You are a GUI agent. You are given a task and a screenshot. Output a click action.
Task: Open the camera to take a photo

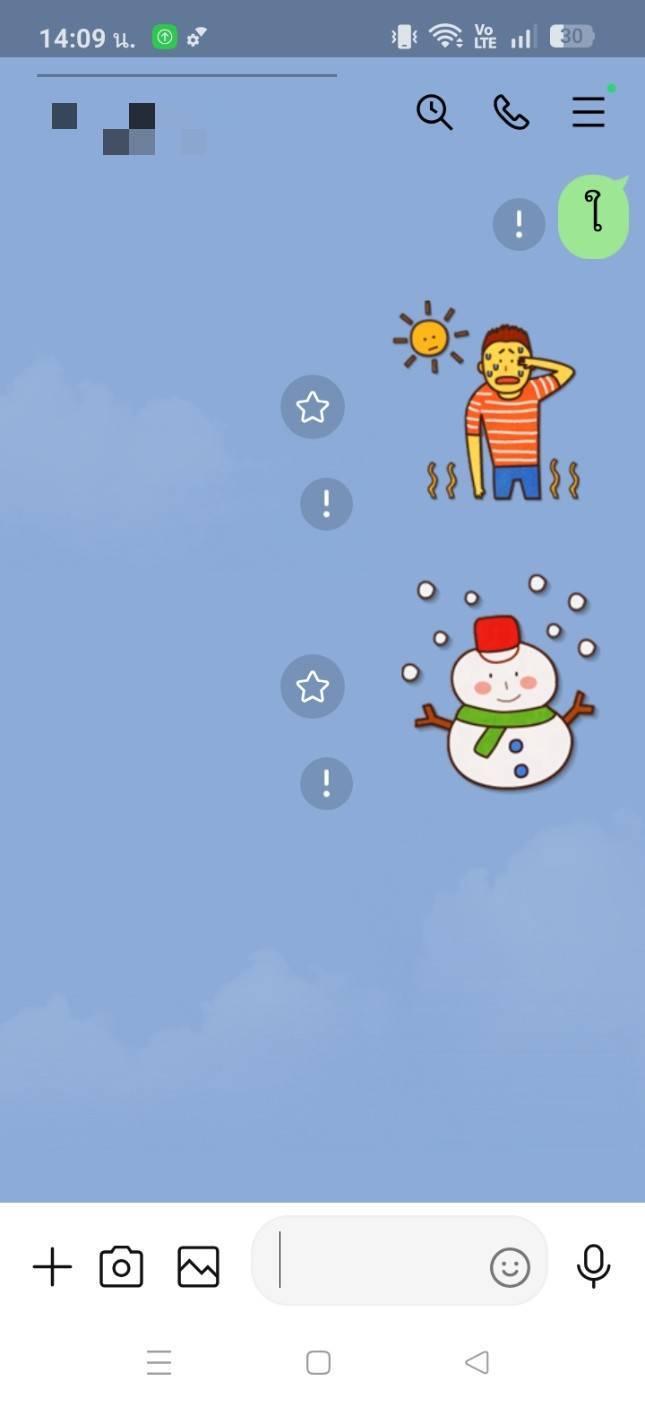121,1267
